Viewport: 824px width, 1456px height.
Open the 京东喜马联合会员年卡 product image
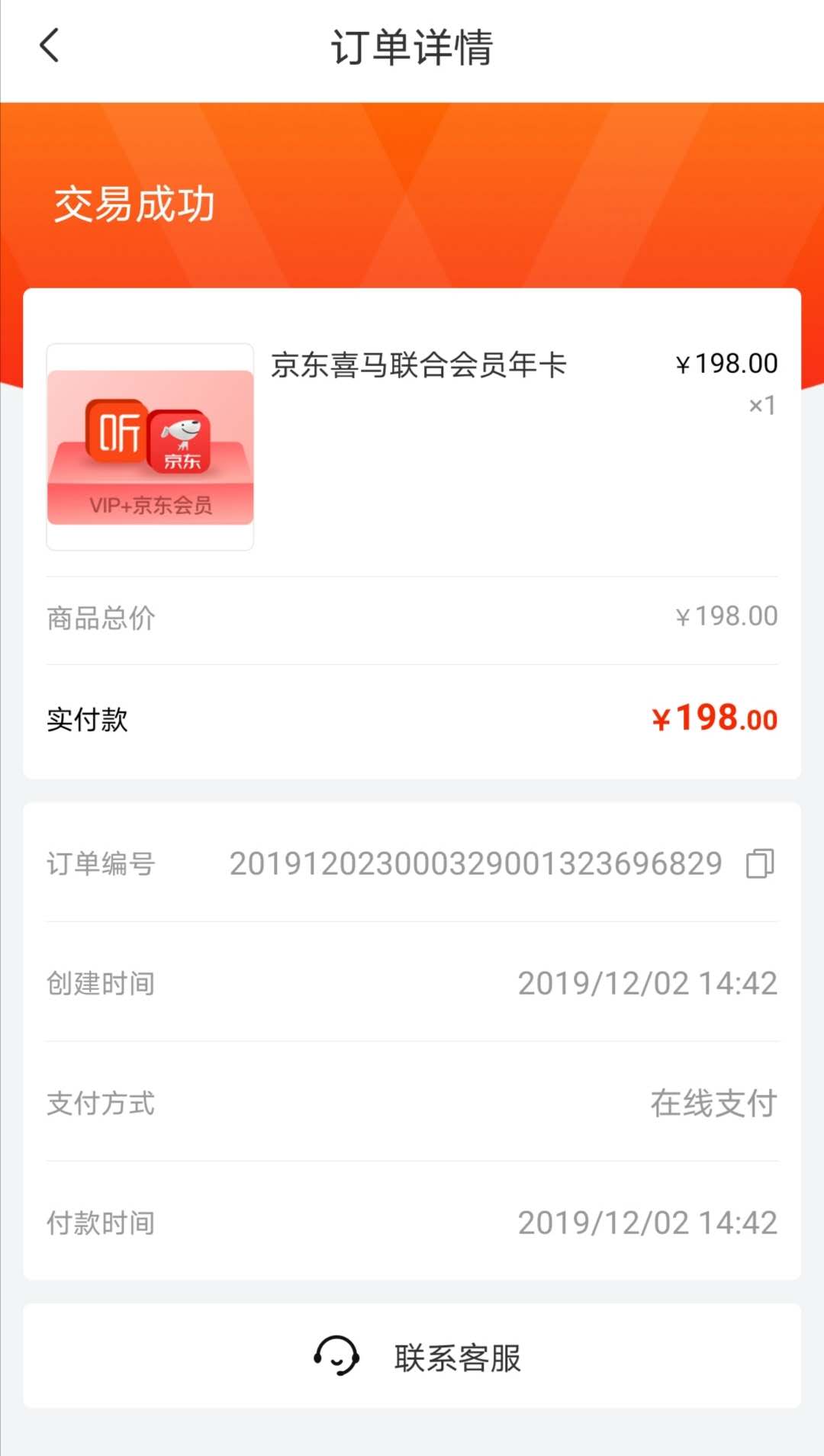[150, 447]
